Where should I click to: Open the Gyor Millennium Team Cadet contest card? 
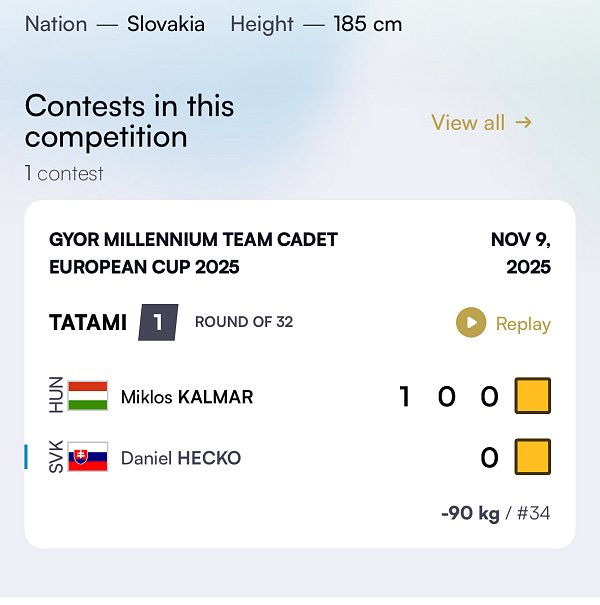point(194,254)
